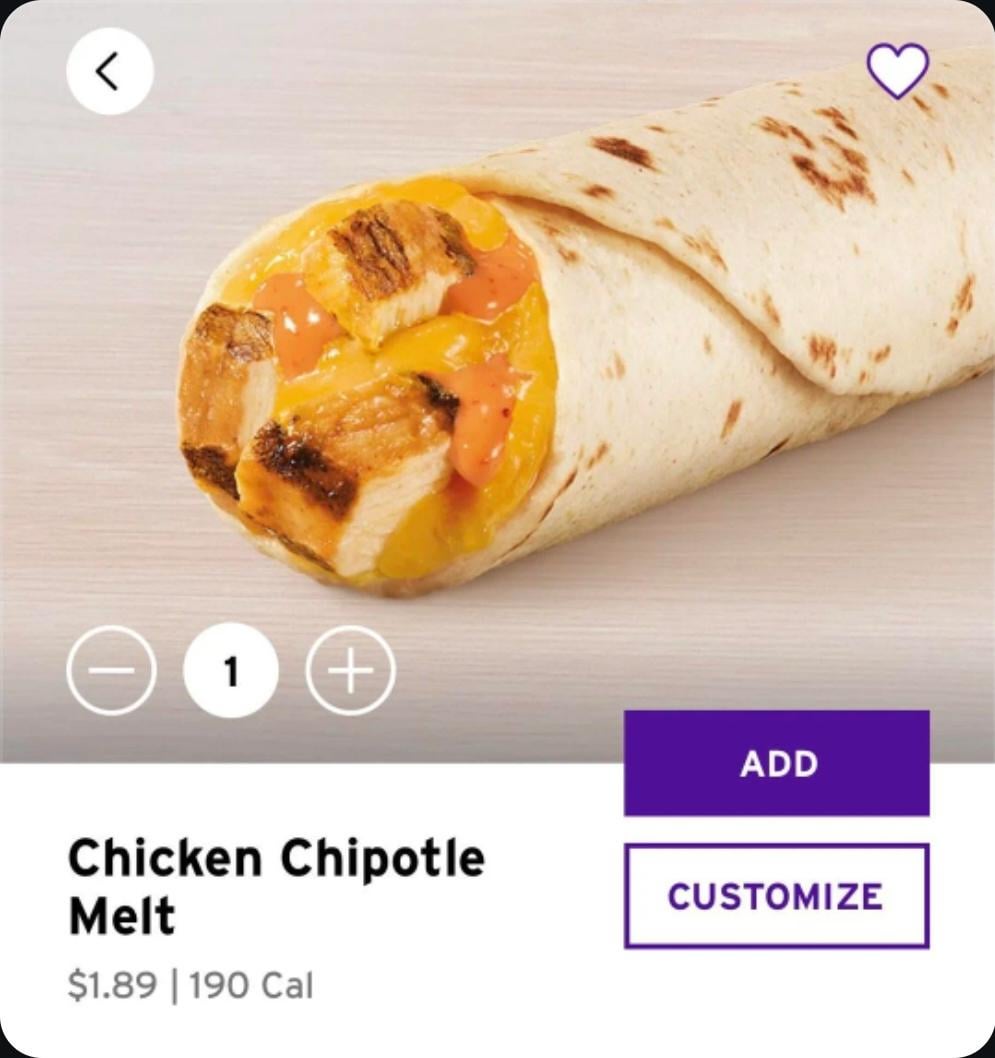Decrease quantity with the minus button
The image size is (995, 1058).
click(x=111, y=671)
